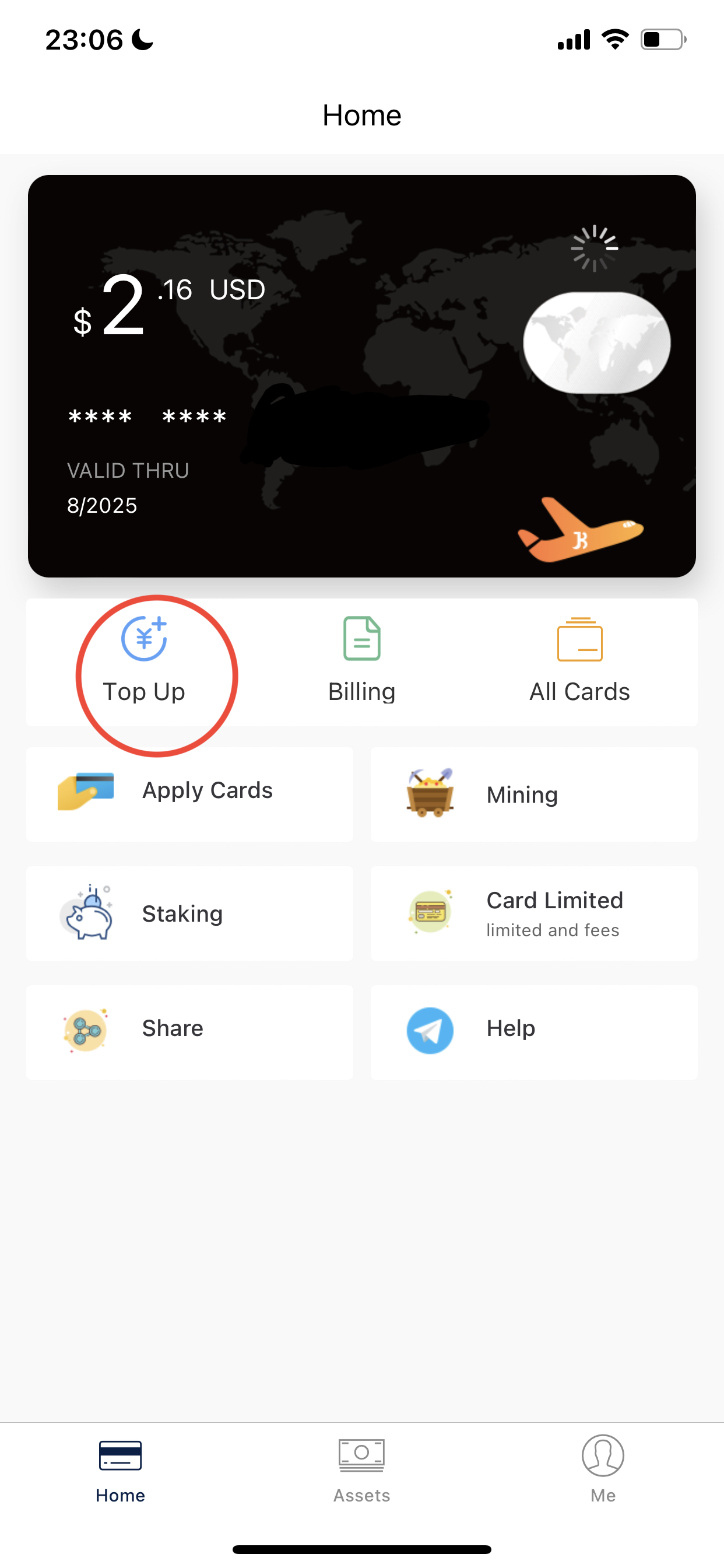Select the Share option
724x1568 pixels.
[x=189, y=1031]
